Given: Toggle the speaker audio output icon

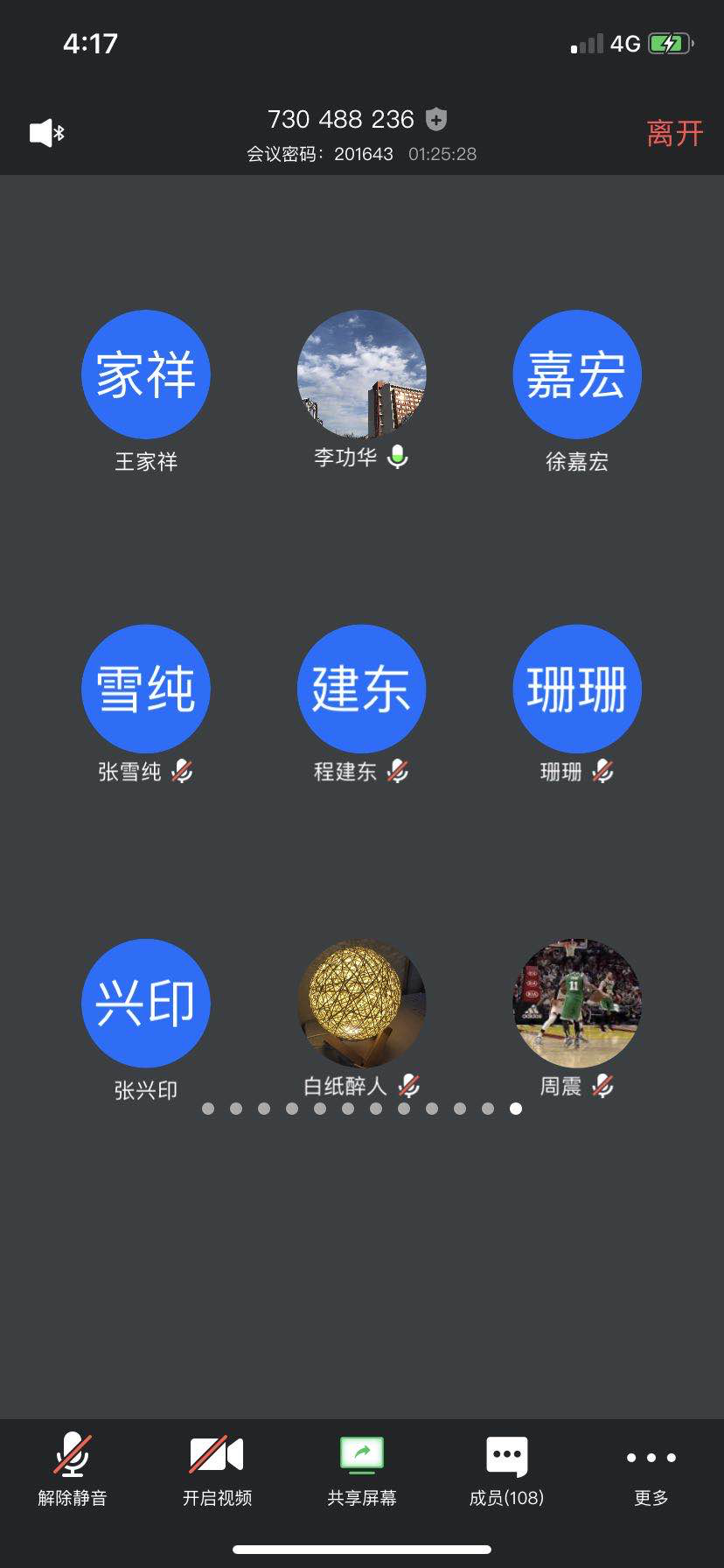Looking at the screenshot, I should 47,133.
